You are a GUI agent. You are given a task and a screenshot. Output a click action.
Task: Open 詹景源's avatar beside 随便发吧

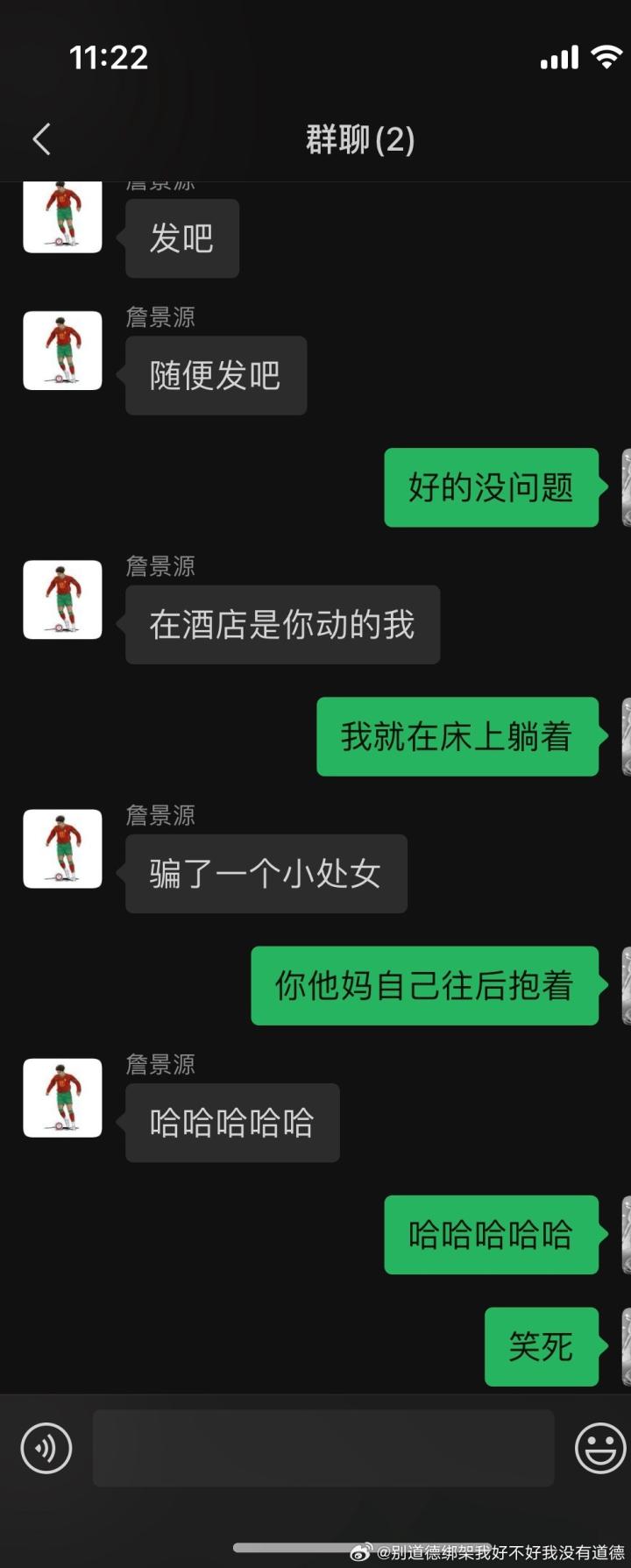click(x=62, y=351)
